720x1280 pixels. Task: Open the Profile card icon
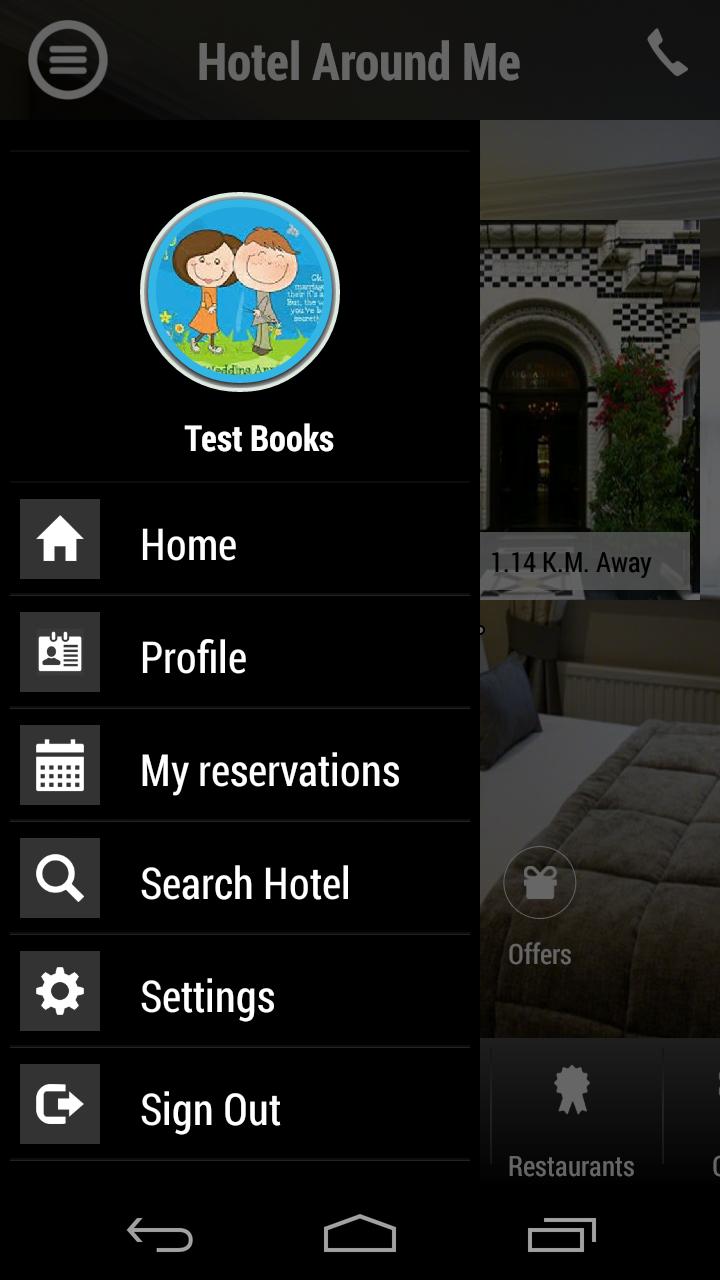pos(59,653)
